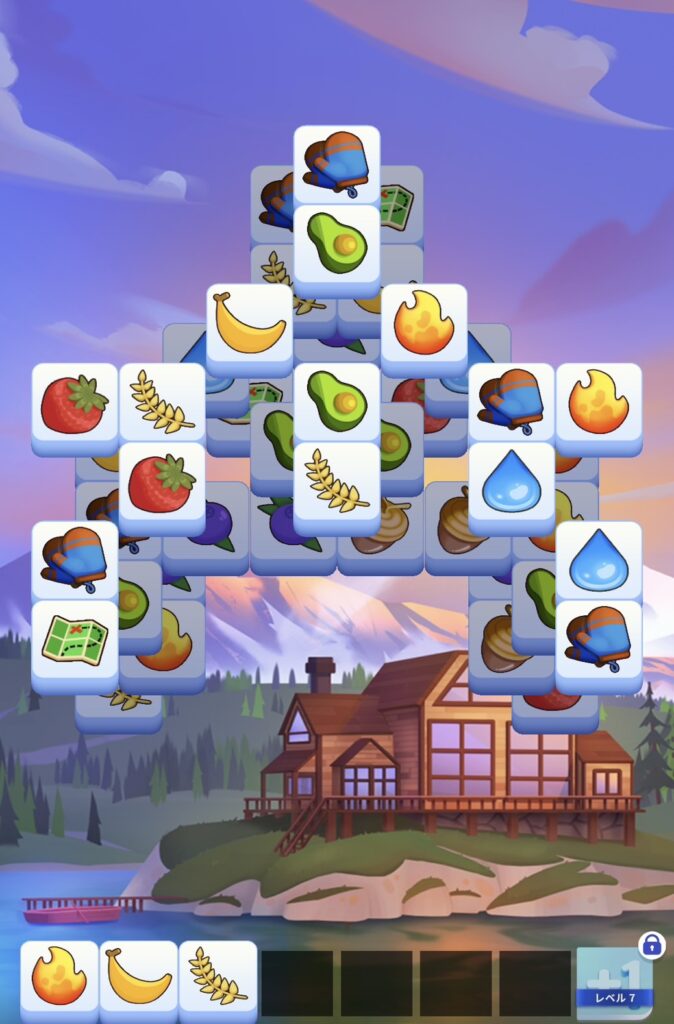
Task: Pick the water drop above the lowest mitten
Action: coord(598,562)
